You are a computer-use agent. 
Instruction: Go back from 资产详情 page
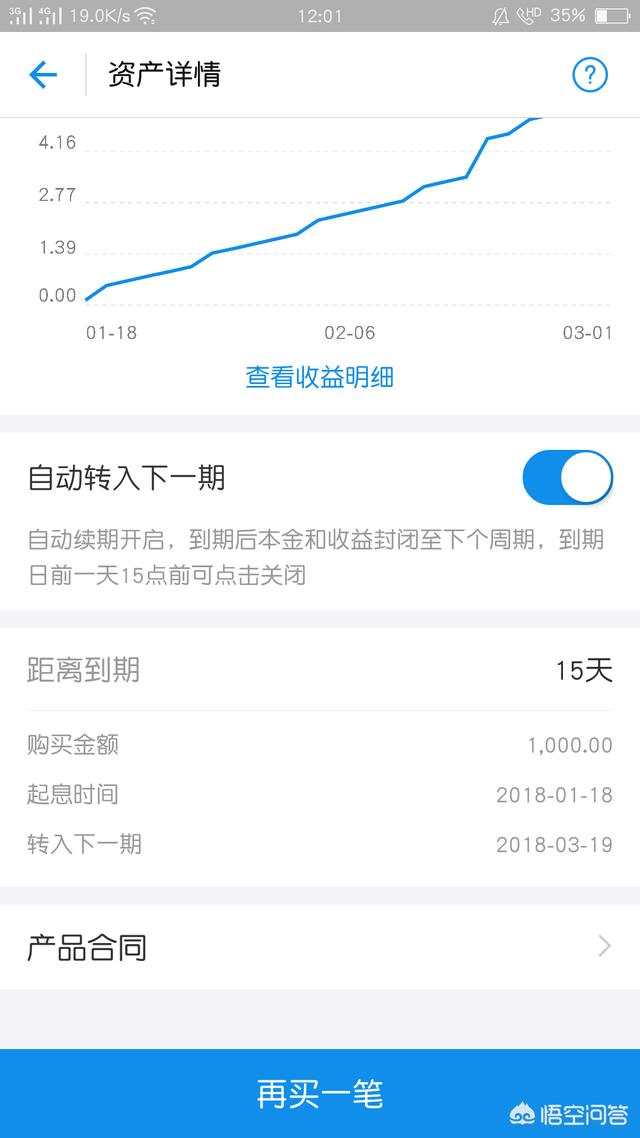pyautogui.click(x=43, y=75)
